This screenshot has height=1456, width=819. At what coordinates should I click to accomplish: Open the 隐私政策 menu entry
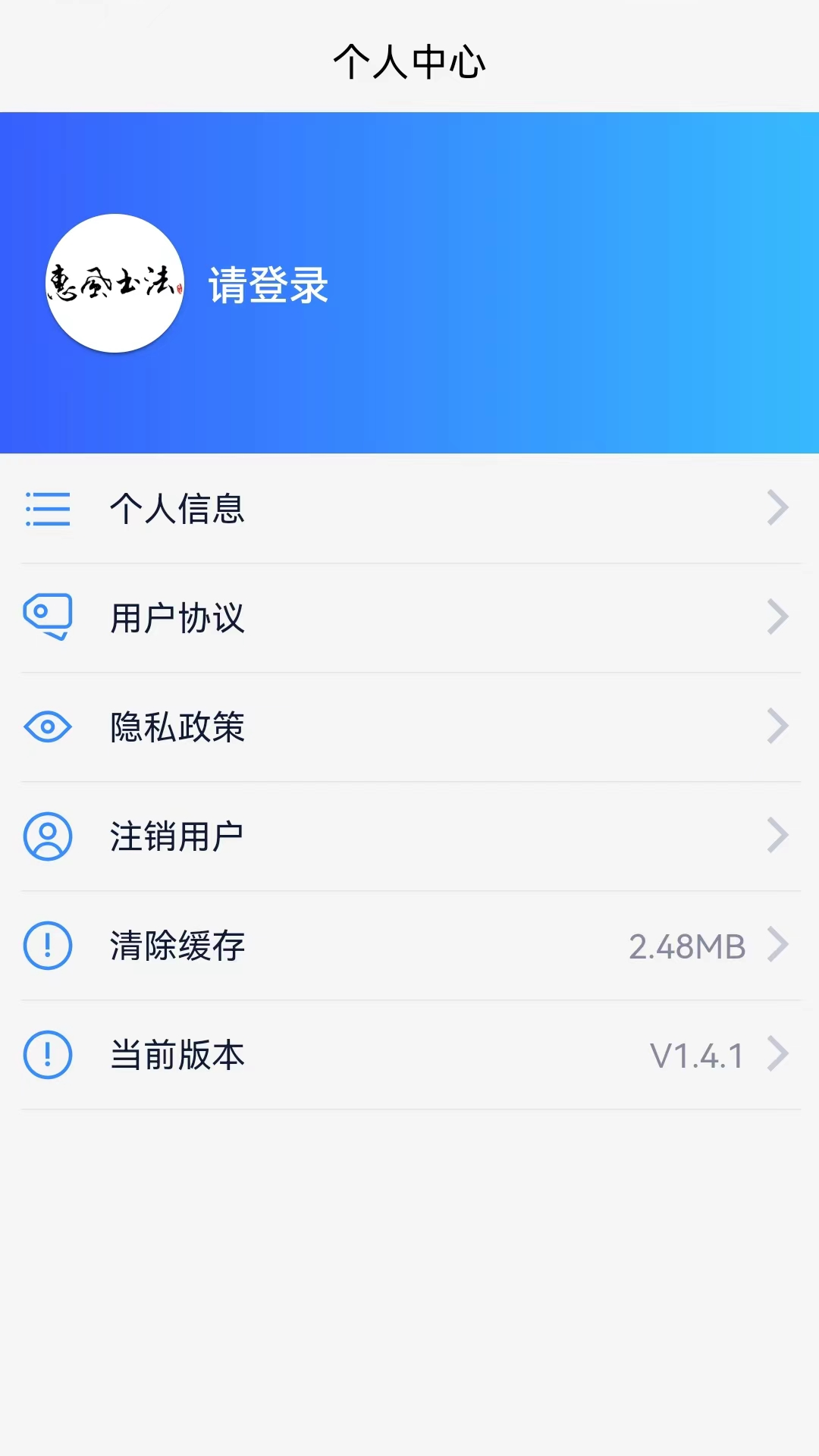click(x=176, y=727)
